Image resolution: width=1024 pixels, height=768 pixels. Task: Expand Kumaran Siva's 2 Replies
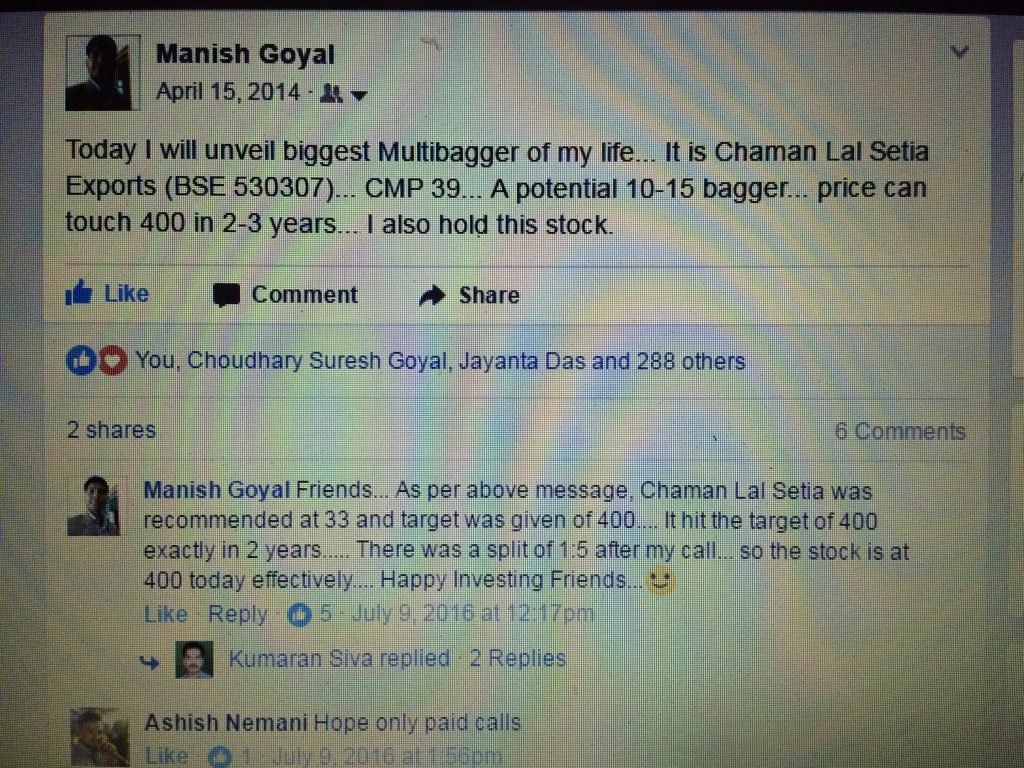click(x=517, y=658)
